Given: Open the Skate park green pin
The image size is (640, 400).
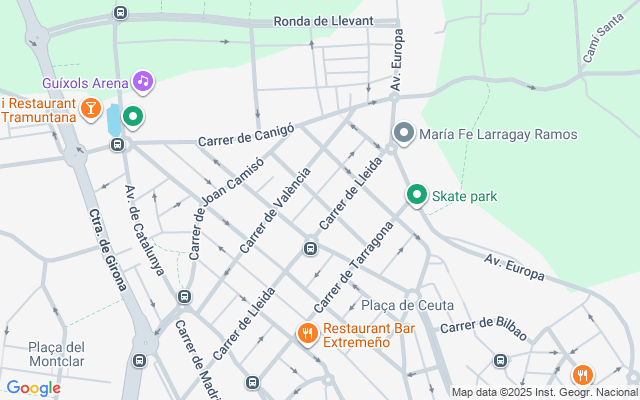Looking at the screenshot, I should click(416, 195).
